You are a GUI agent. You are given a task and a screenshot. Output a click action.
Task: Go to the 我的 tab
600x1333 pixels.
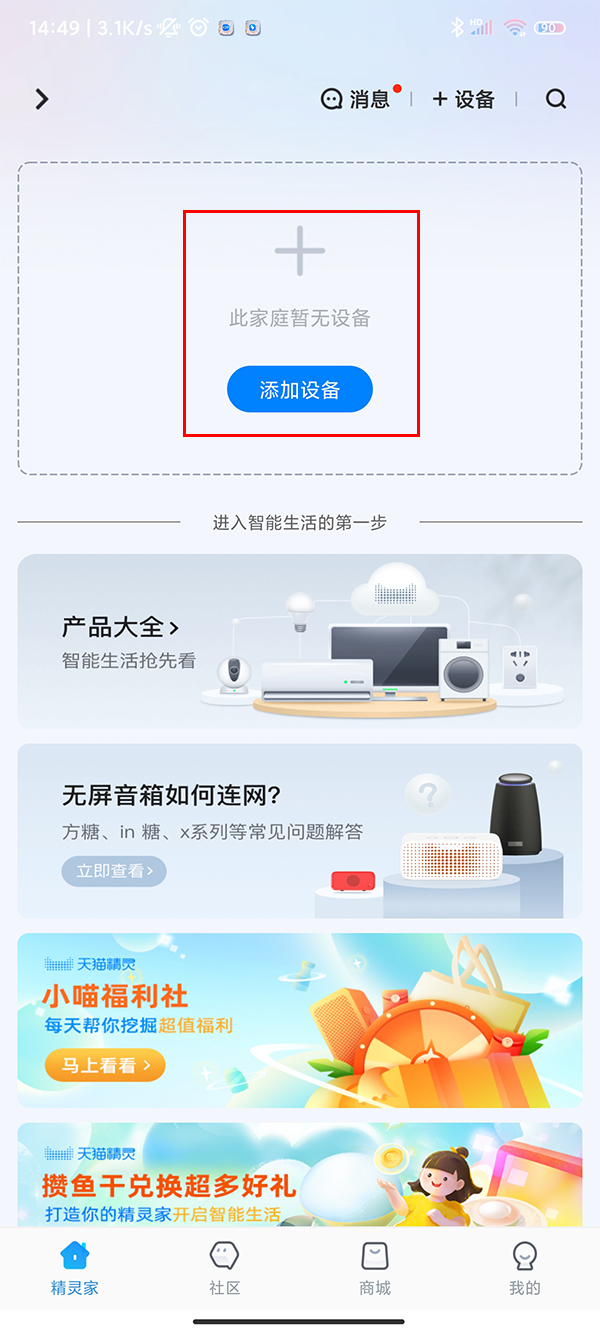pos(524,1268)
